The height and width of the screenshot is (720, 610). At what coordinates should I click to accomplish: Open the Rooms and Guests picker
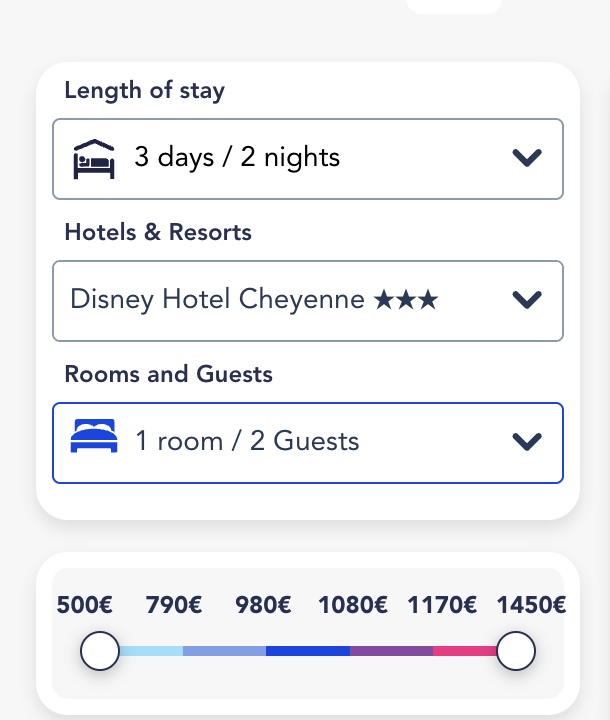(x=307, y=442)
